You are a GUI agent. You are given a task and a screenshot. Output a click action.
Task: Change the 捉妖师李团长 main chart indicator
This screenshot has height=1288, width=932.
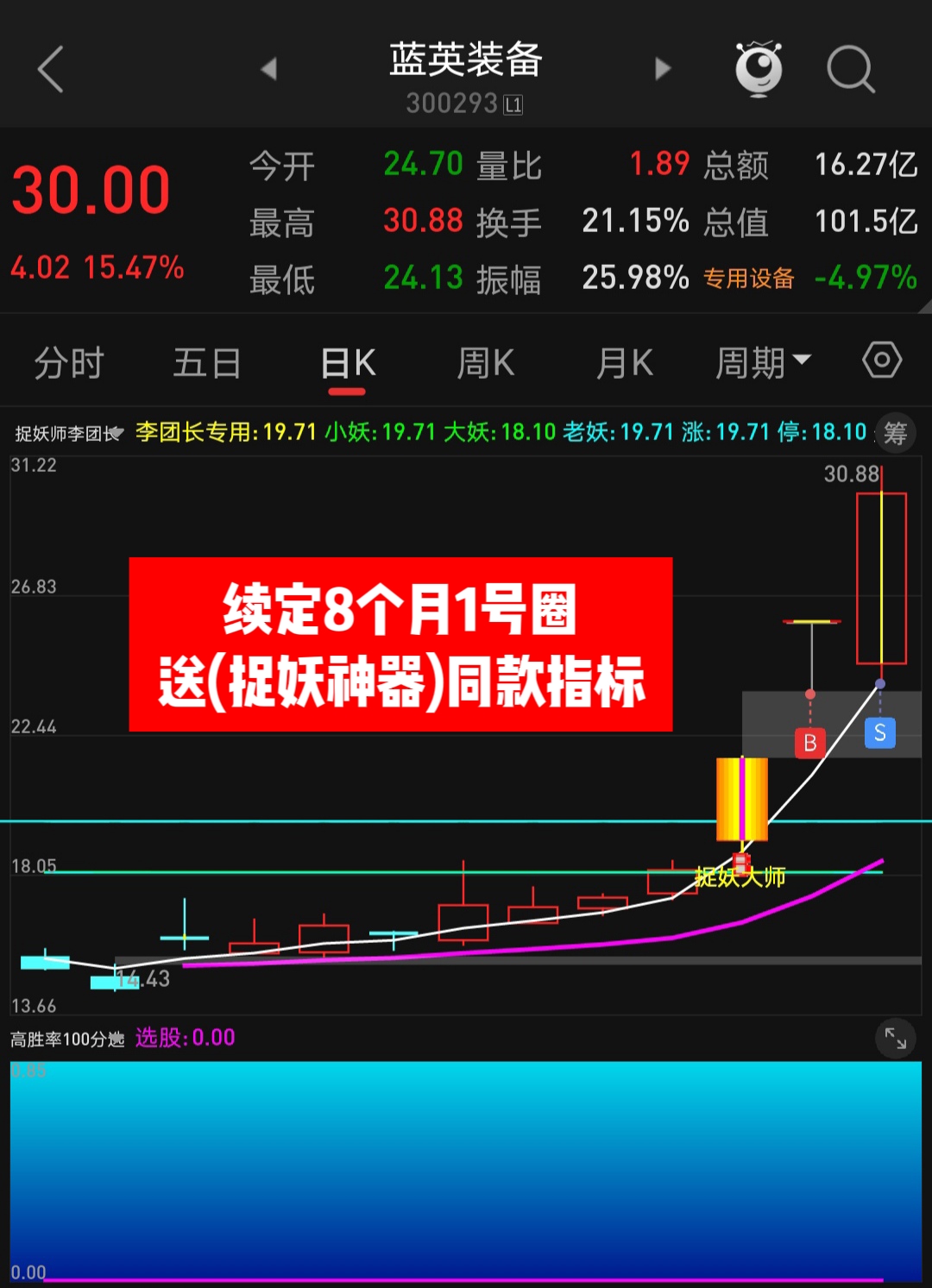point(69,433)
